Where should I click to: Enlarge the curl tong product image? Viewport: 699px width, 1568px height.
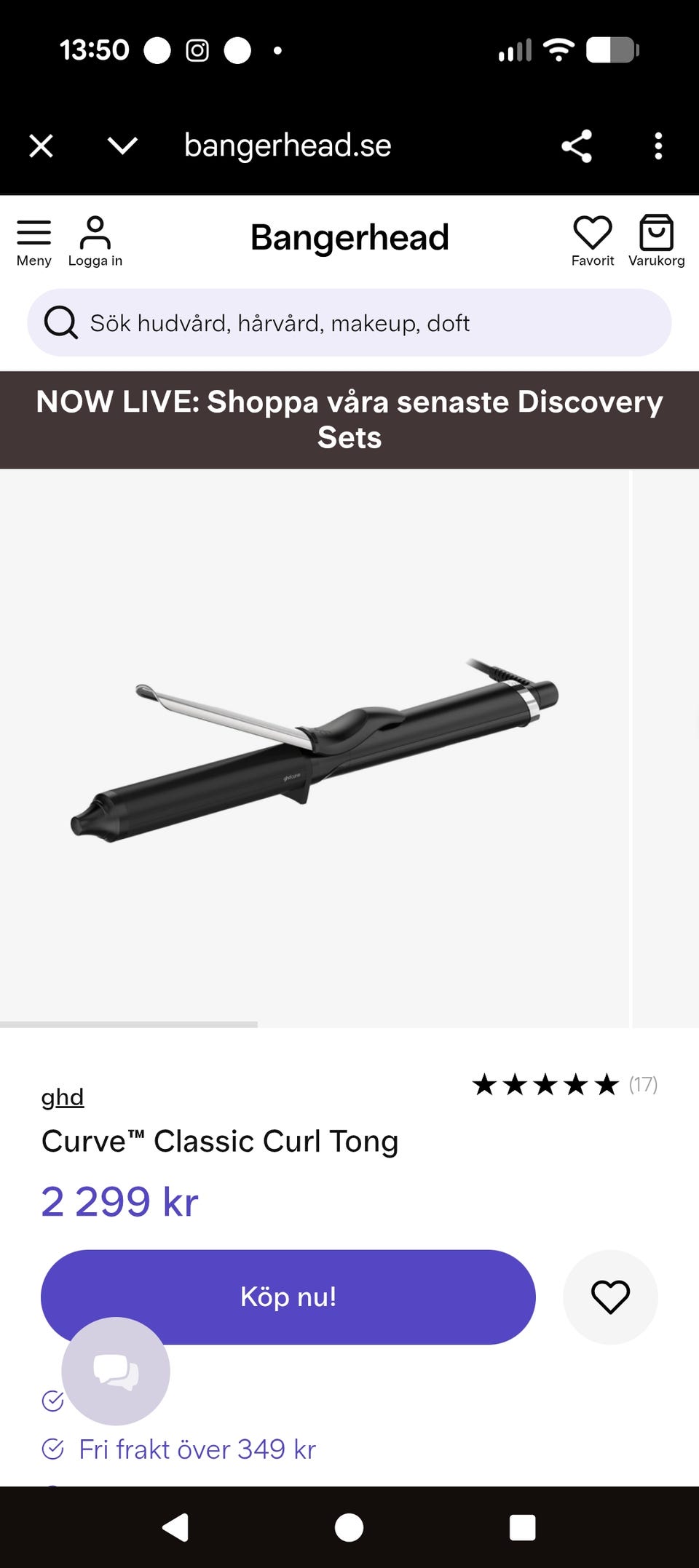tap(315, 748)
